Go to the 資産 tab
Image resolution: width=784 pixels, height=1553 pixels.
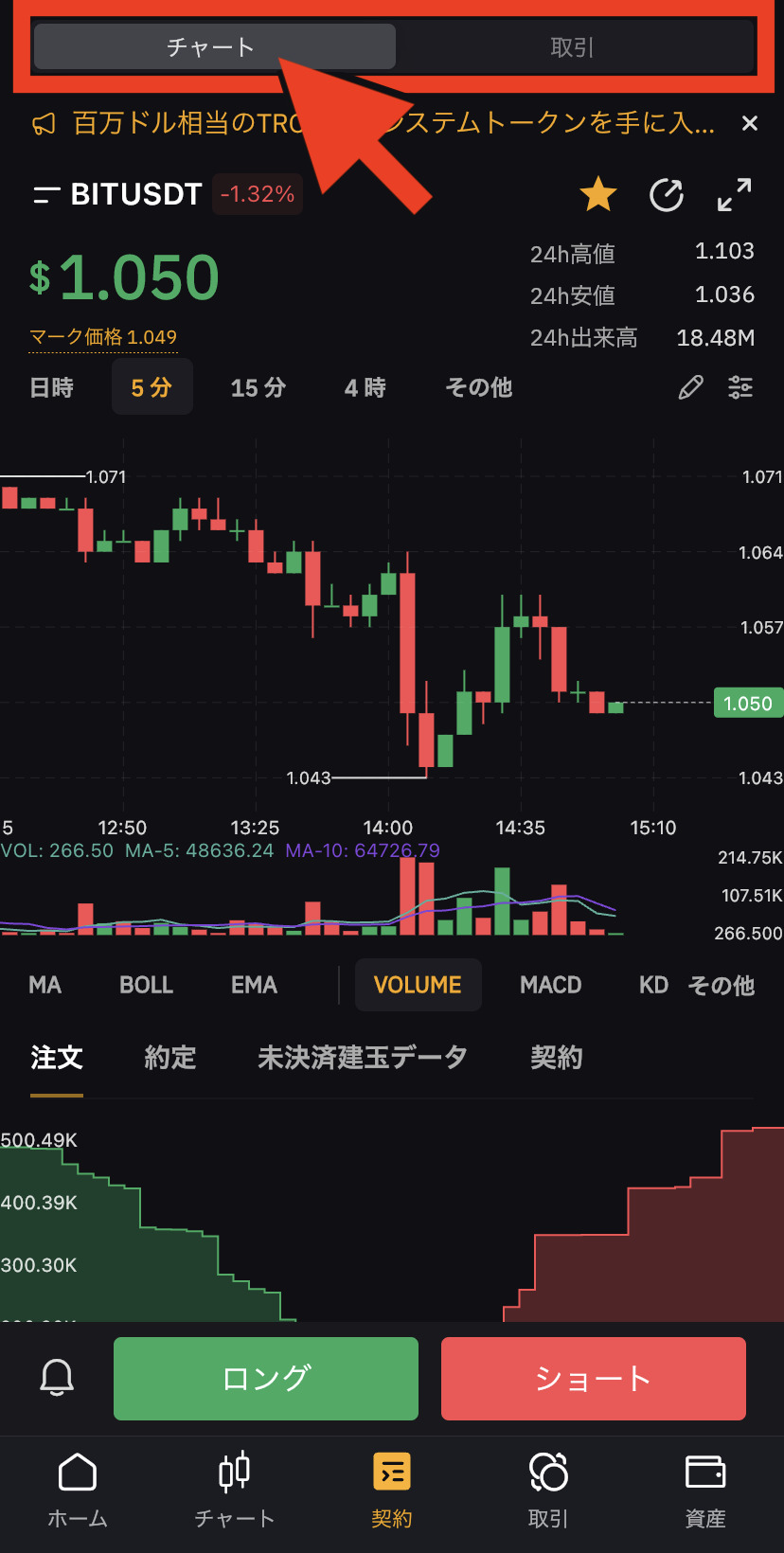pyautogui.click(x=705, y=1491)
